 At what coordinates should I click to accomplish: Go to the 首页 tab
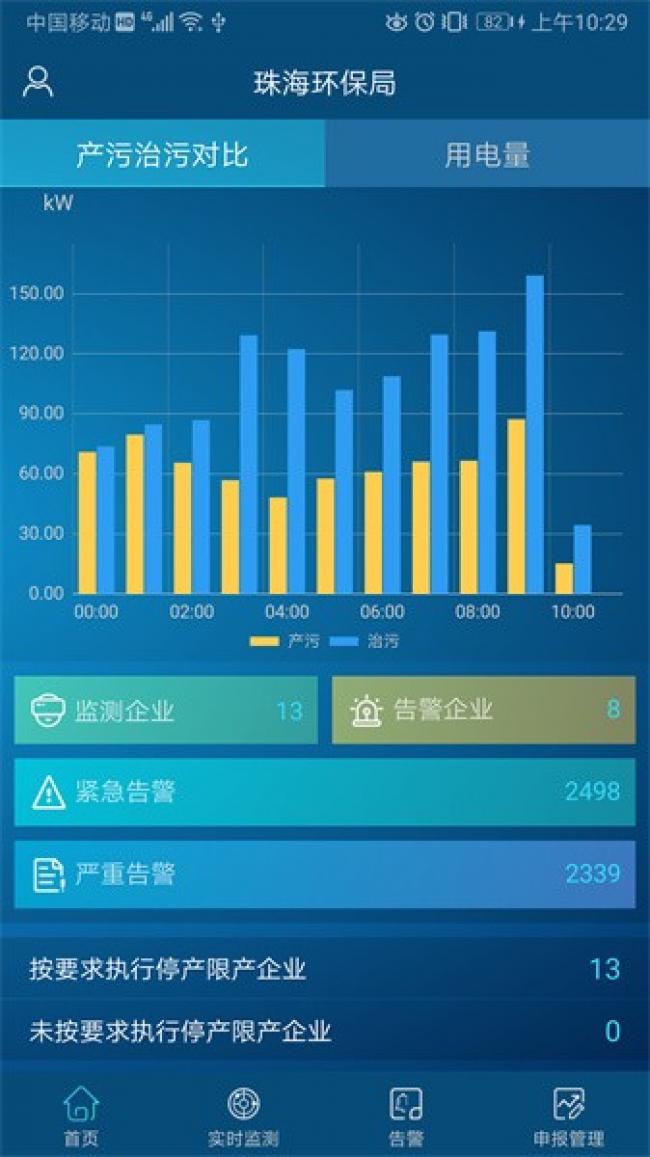[81, 1116]
